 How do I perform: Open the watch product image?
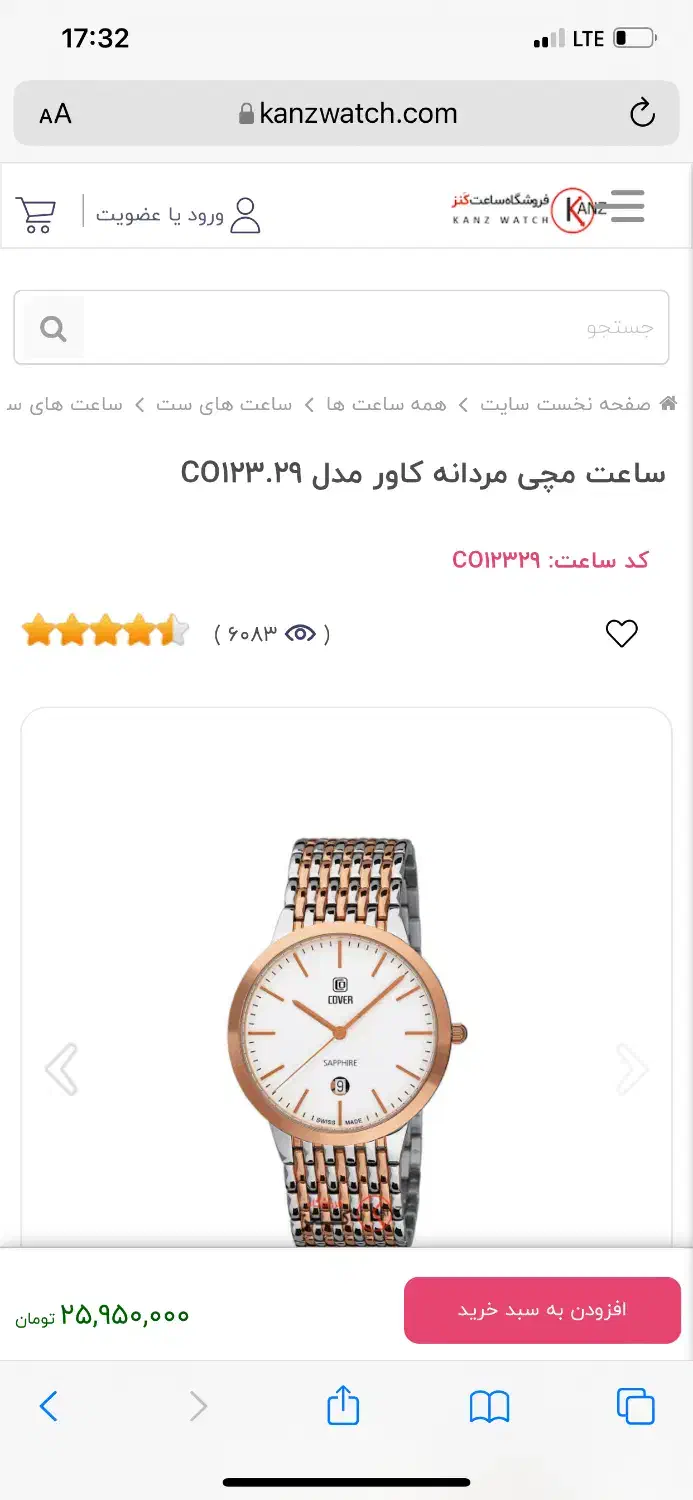[346, 1040]
